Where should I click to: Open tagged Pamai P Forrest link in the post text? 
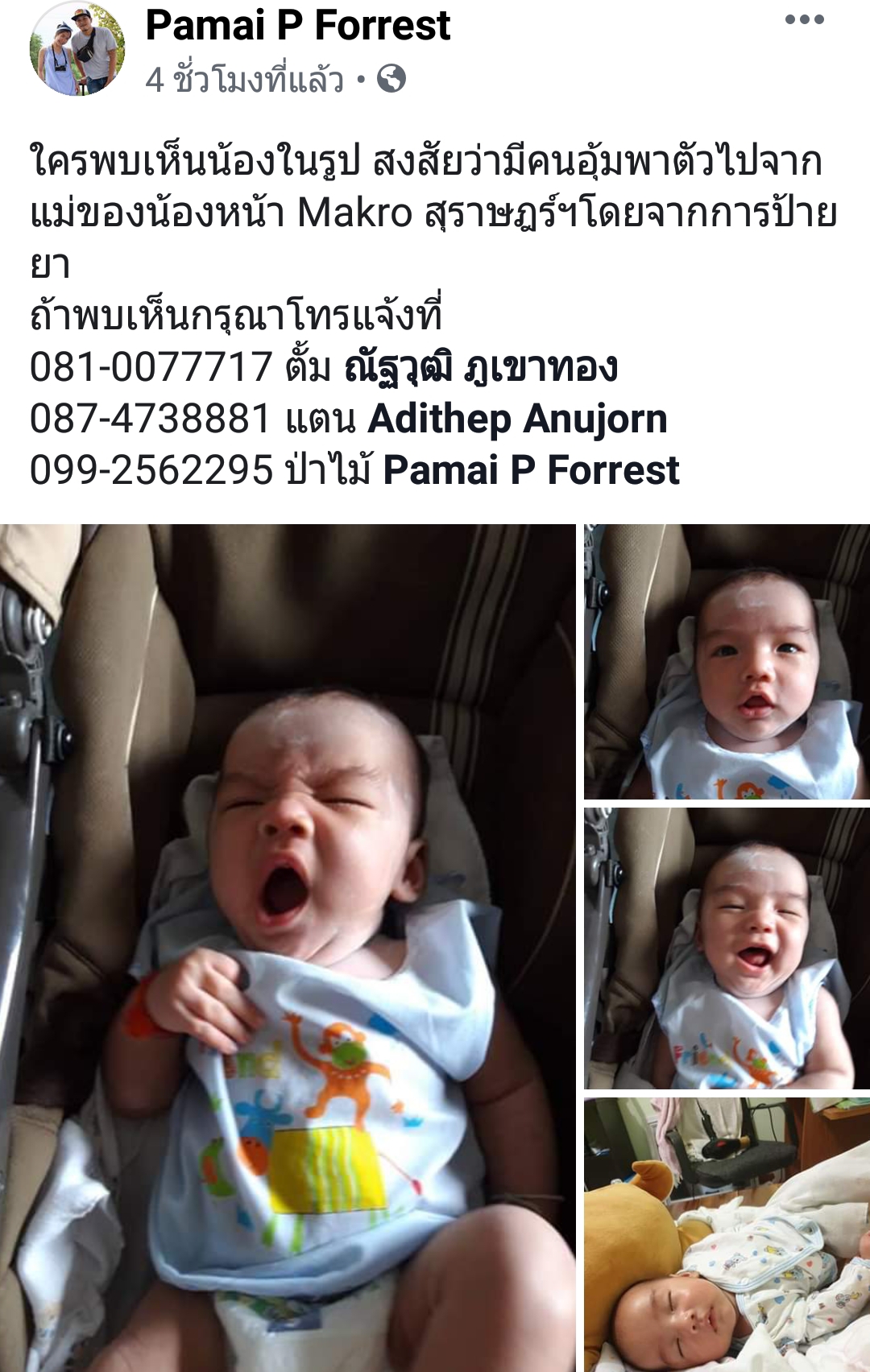[531, 470]
